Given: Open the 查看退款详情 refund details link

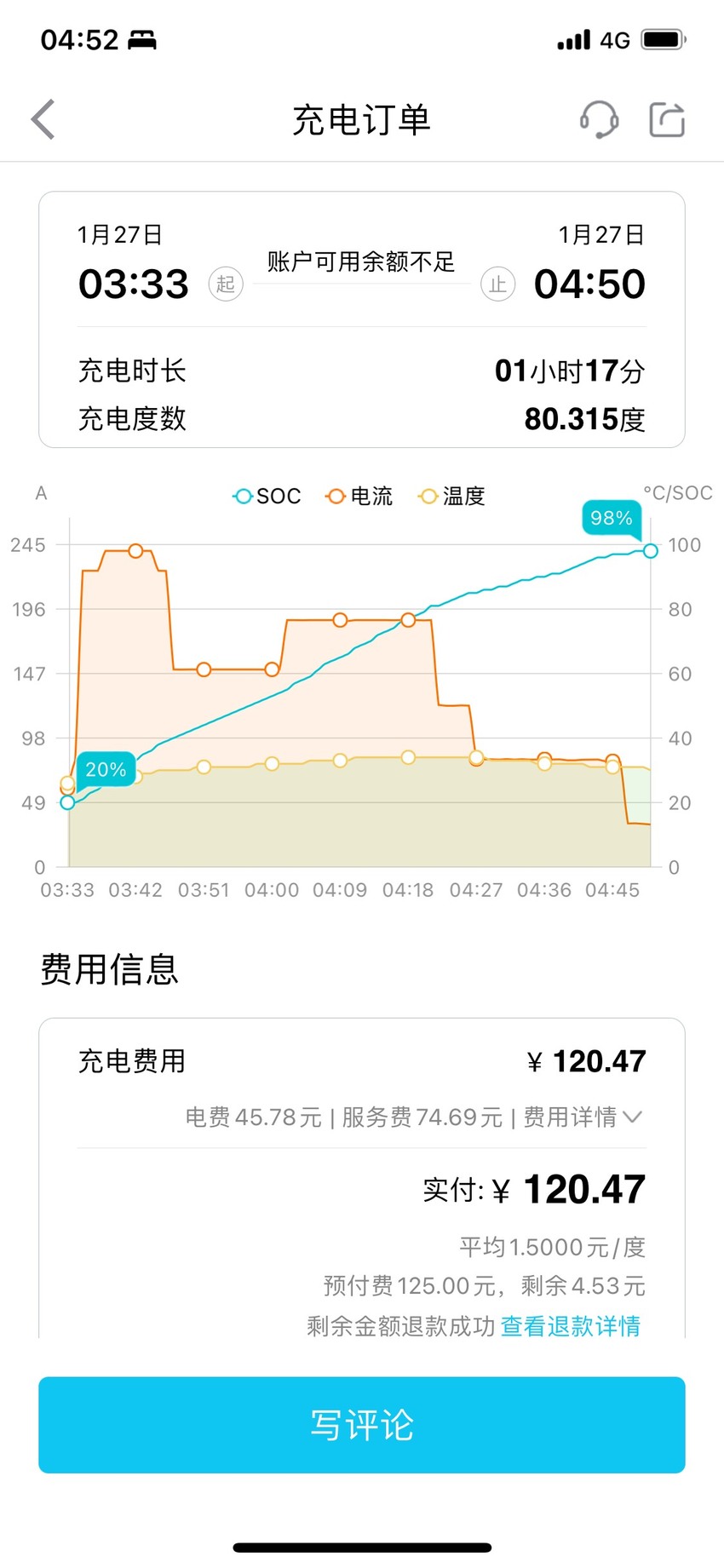Looking at the screenshot, I should point(571,1326).
